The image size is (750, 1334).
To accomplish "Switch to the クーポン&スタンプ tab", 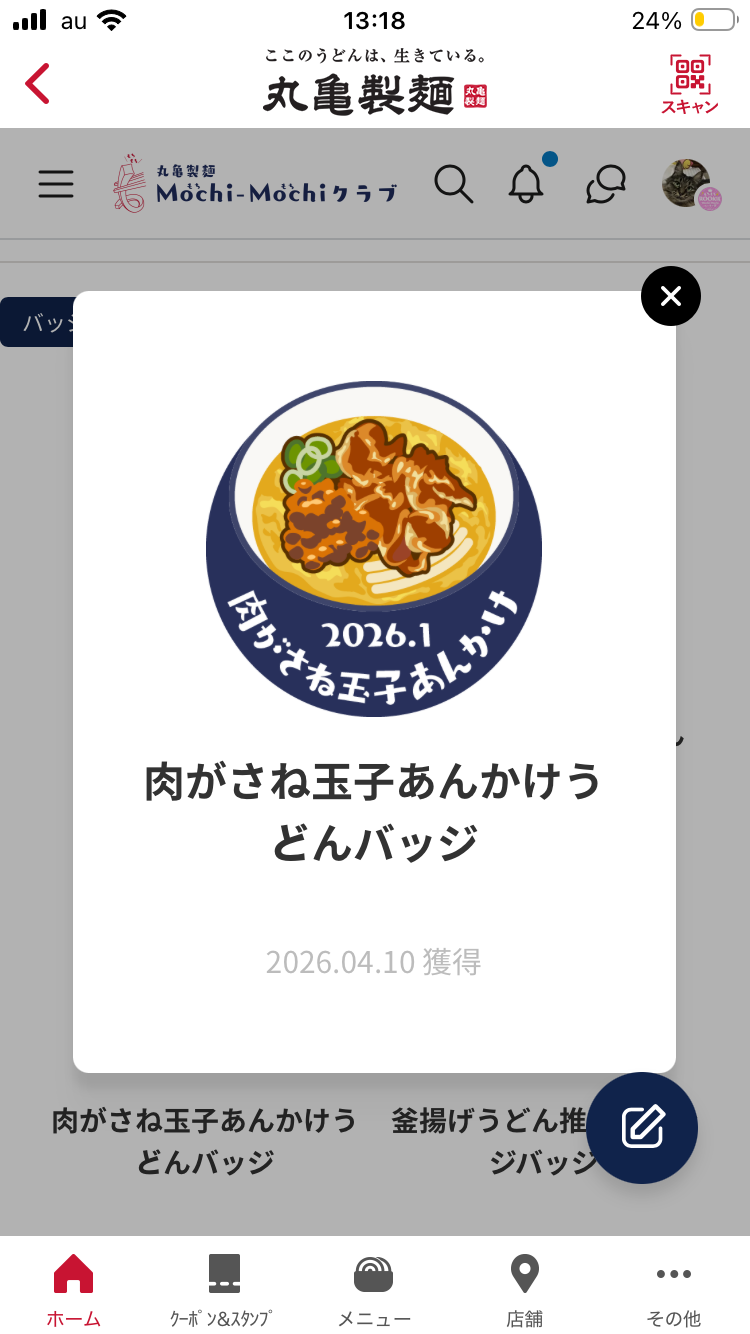I will coord(223,1288).
